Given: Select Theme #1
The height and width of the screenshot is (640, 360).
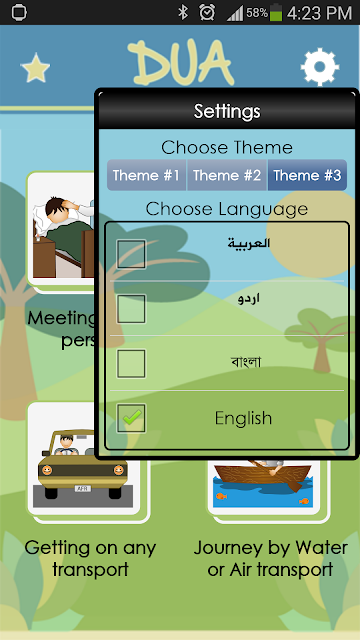Looking at the screenshot, I should click(x=146, y=176).
